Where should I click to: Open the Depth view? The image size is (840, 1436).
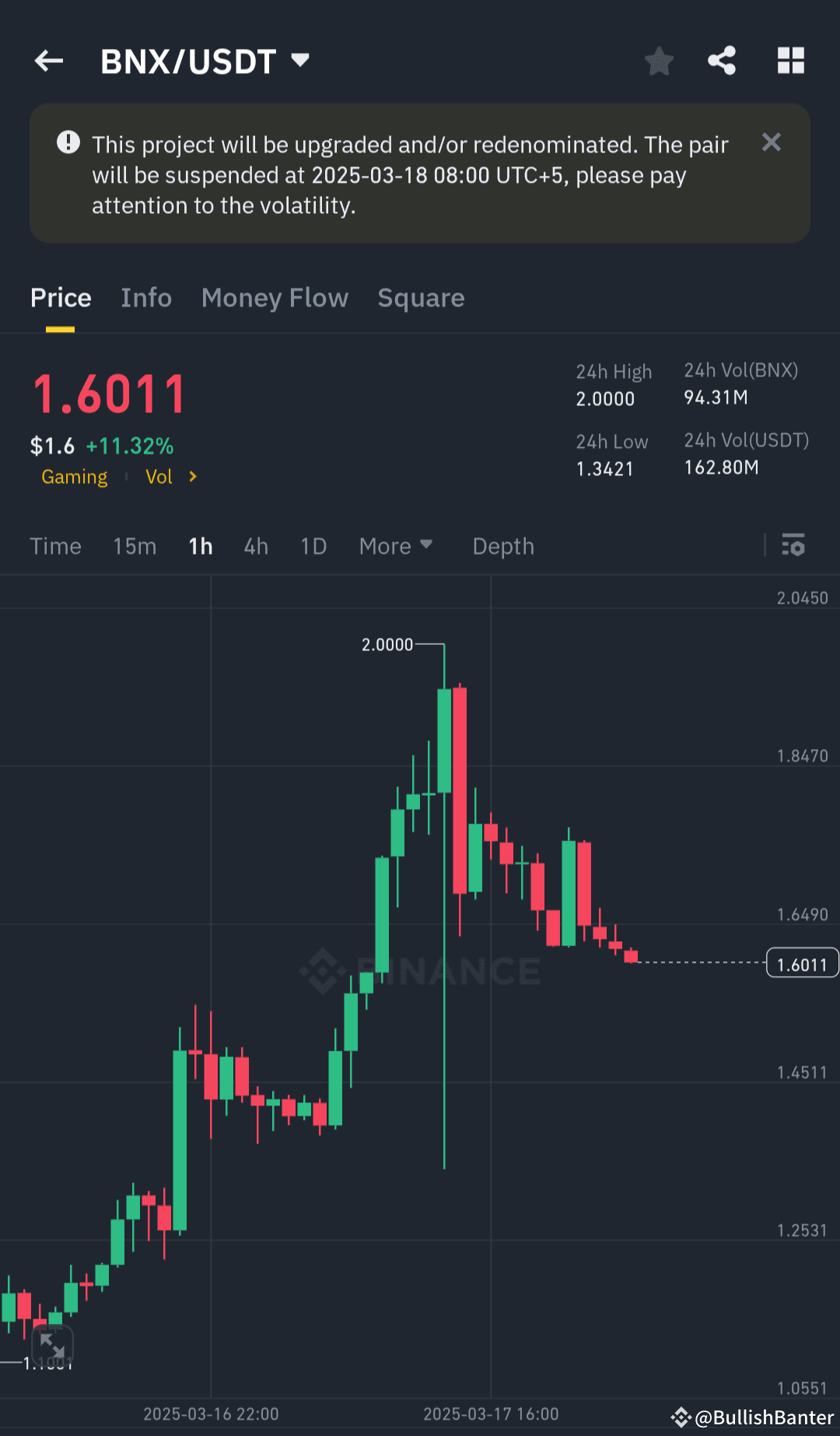point(502,546)
